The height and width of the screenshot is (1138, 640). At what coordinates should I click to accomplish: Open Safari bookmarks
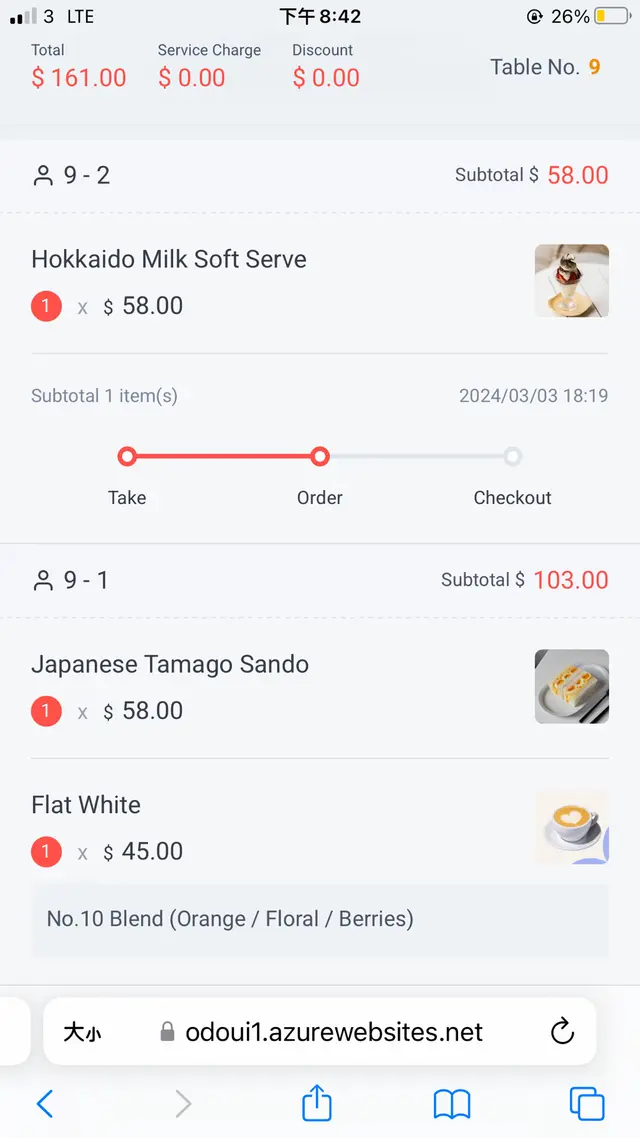coord(452,1103)
